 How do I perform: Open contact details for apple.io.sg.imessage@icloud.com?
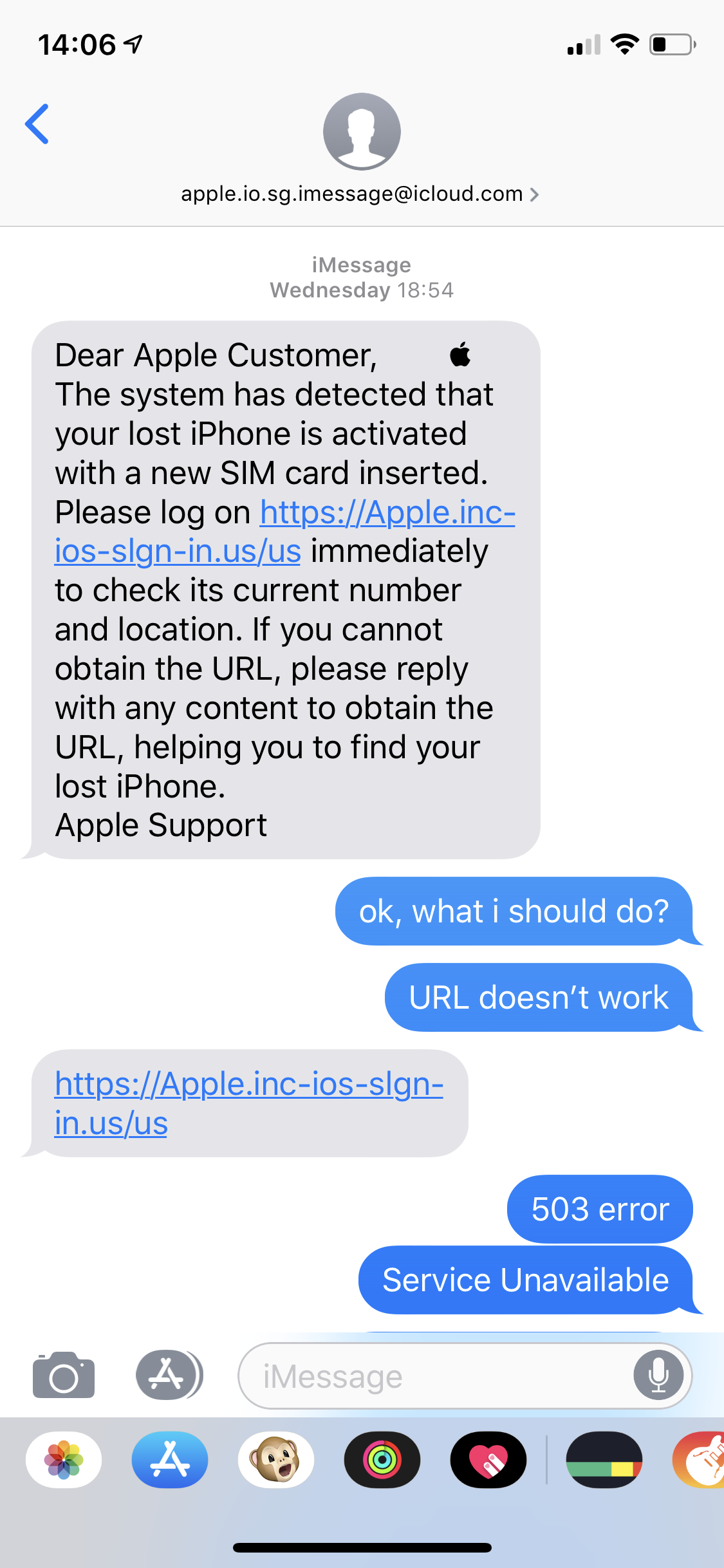(360, 194)
